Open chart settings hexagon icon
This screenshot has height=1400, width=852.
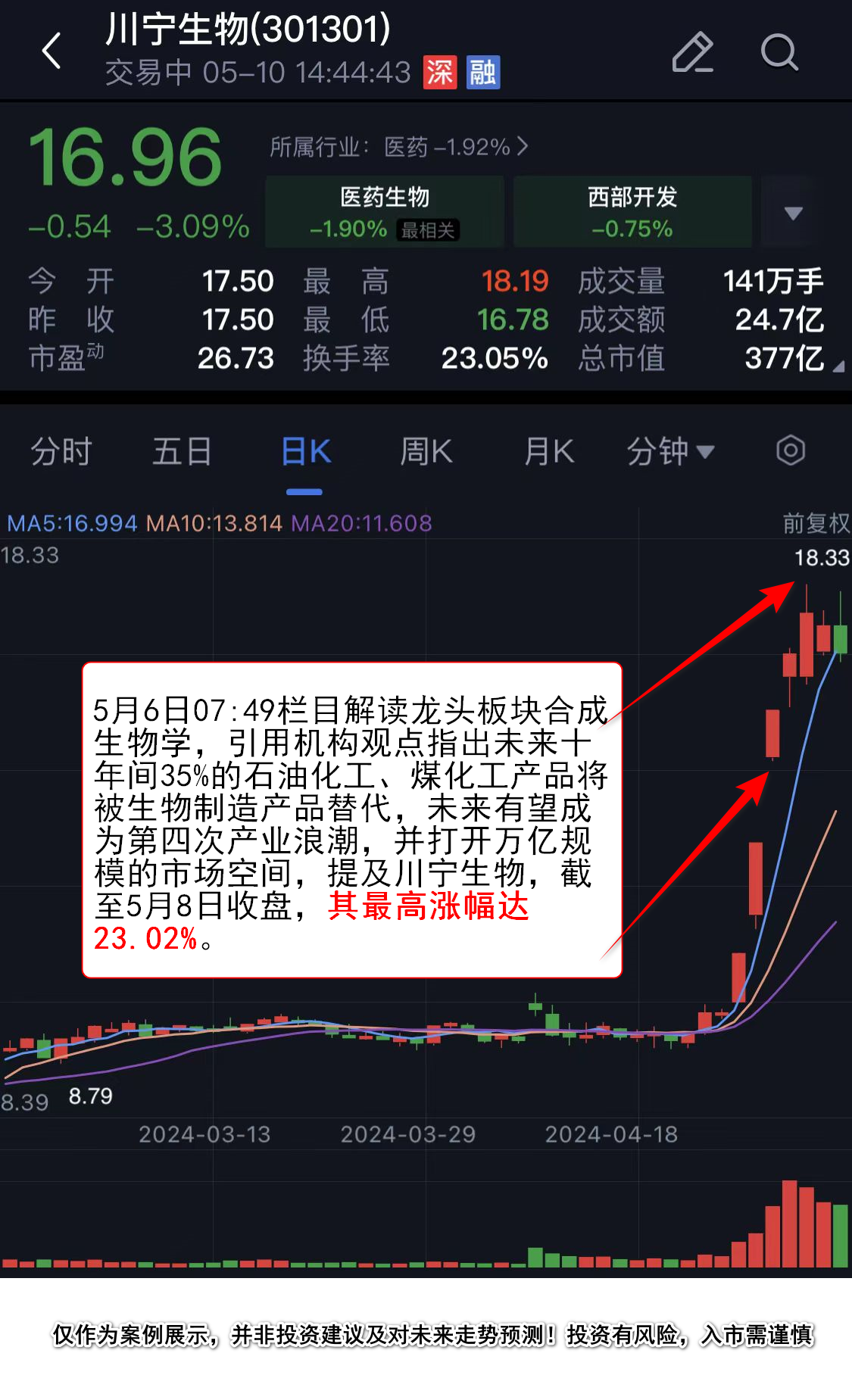click(x=790, y=451)
